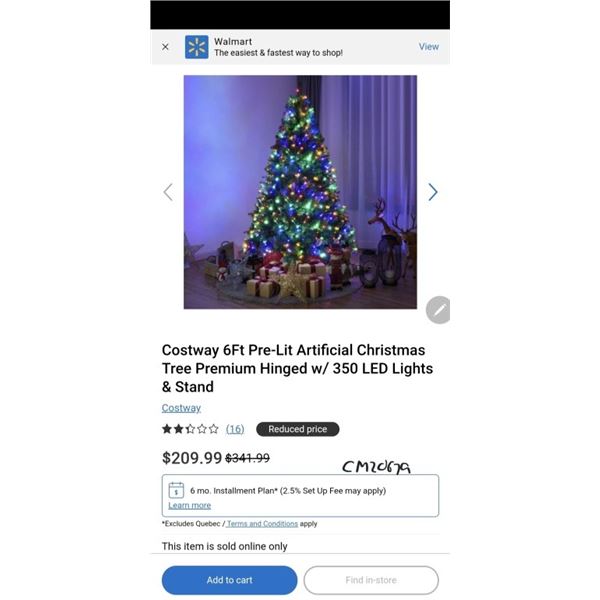Tap the pencil edit icon
This screenshot has height=600, width=600.
[x=438, y=310]
